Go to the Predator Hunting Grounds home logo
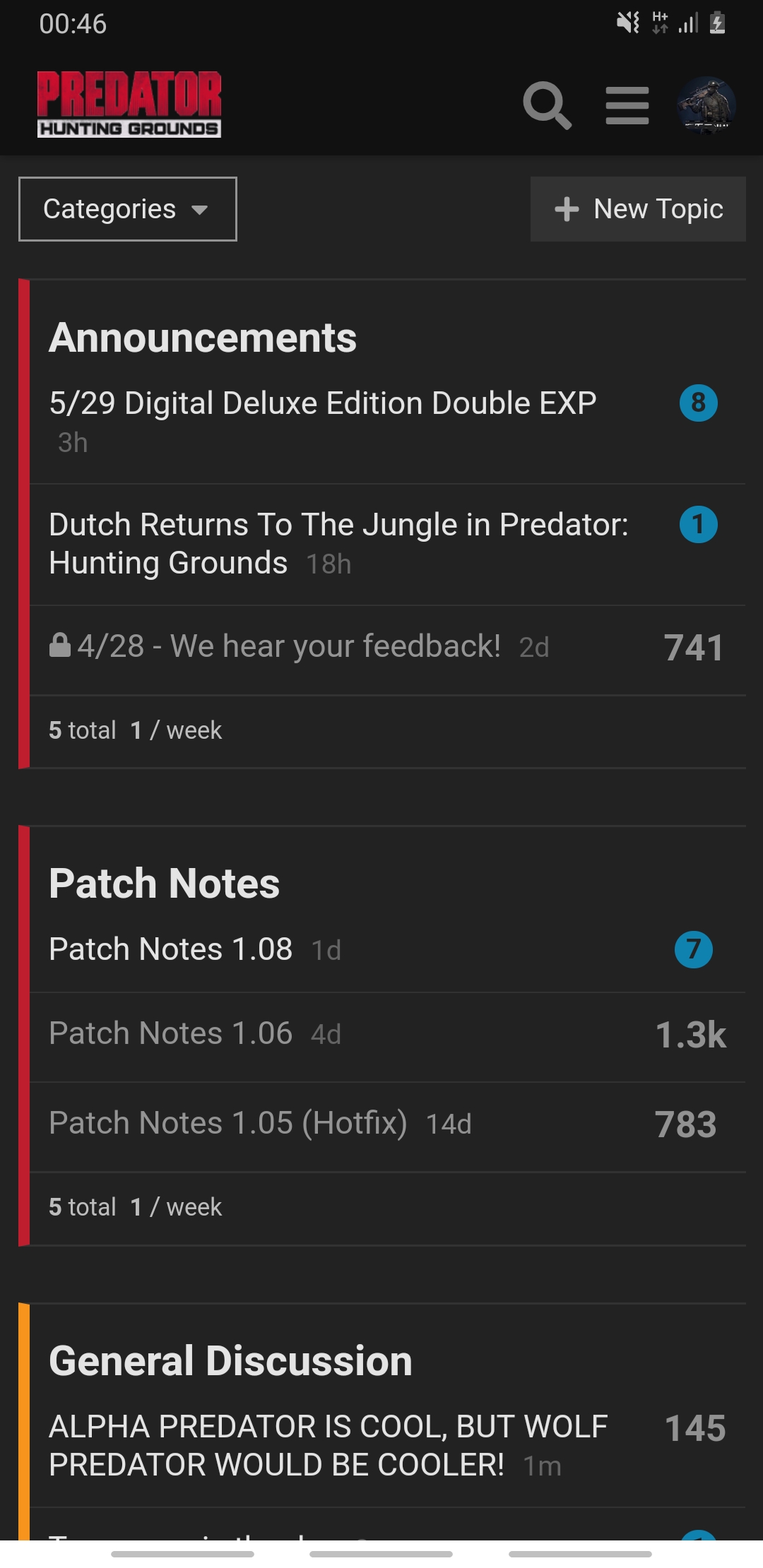 129,104
